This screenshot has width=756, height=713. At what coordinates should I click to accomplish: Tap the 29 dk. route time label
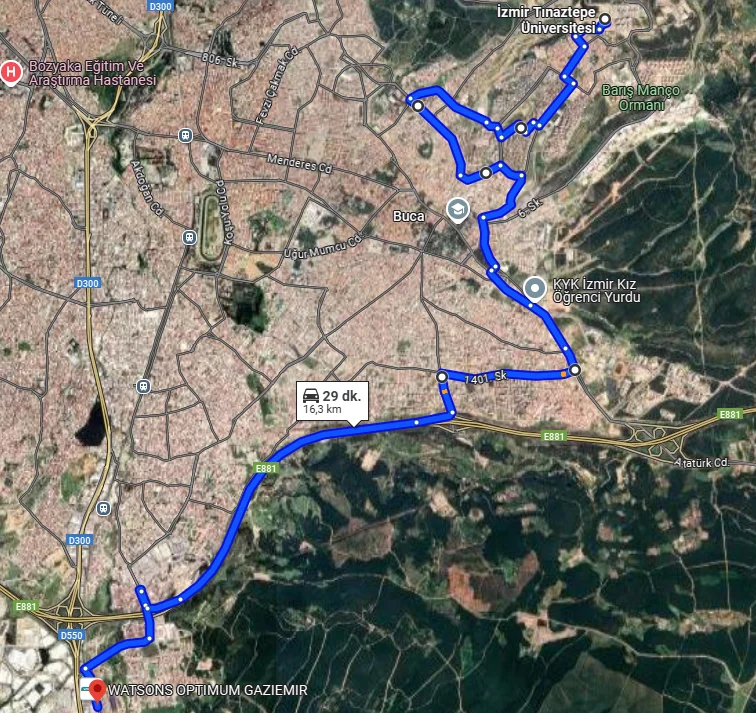334,402
